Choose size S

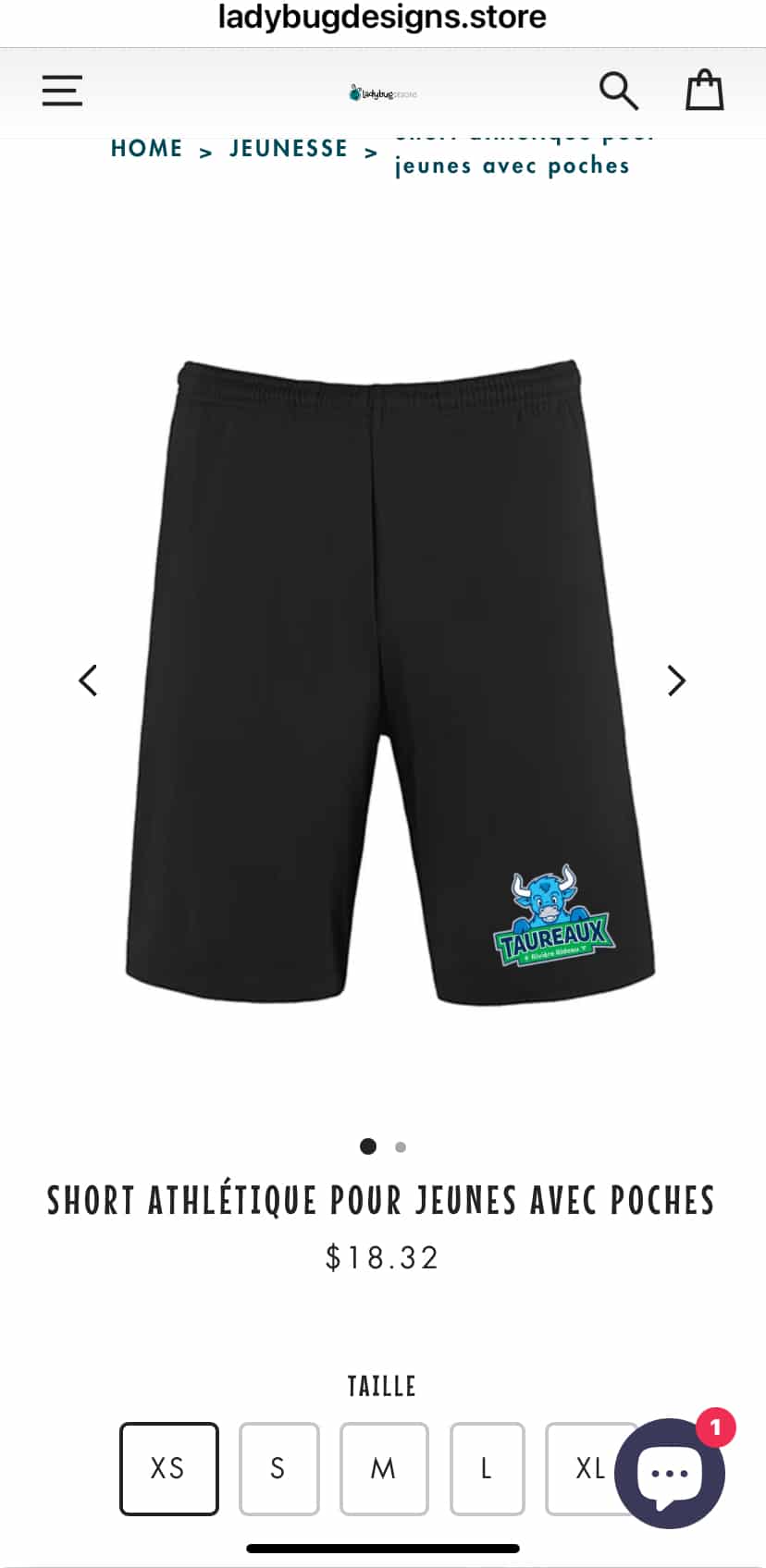(278, 1468)
